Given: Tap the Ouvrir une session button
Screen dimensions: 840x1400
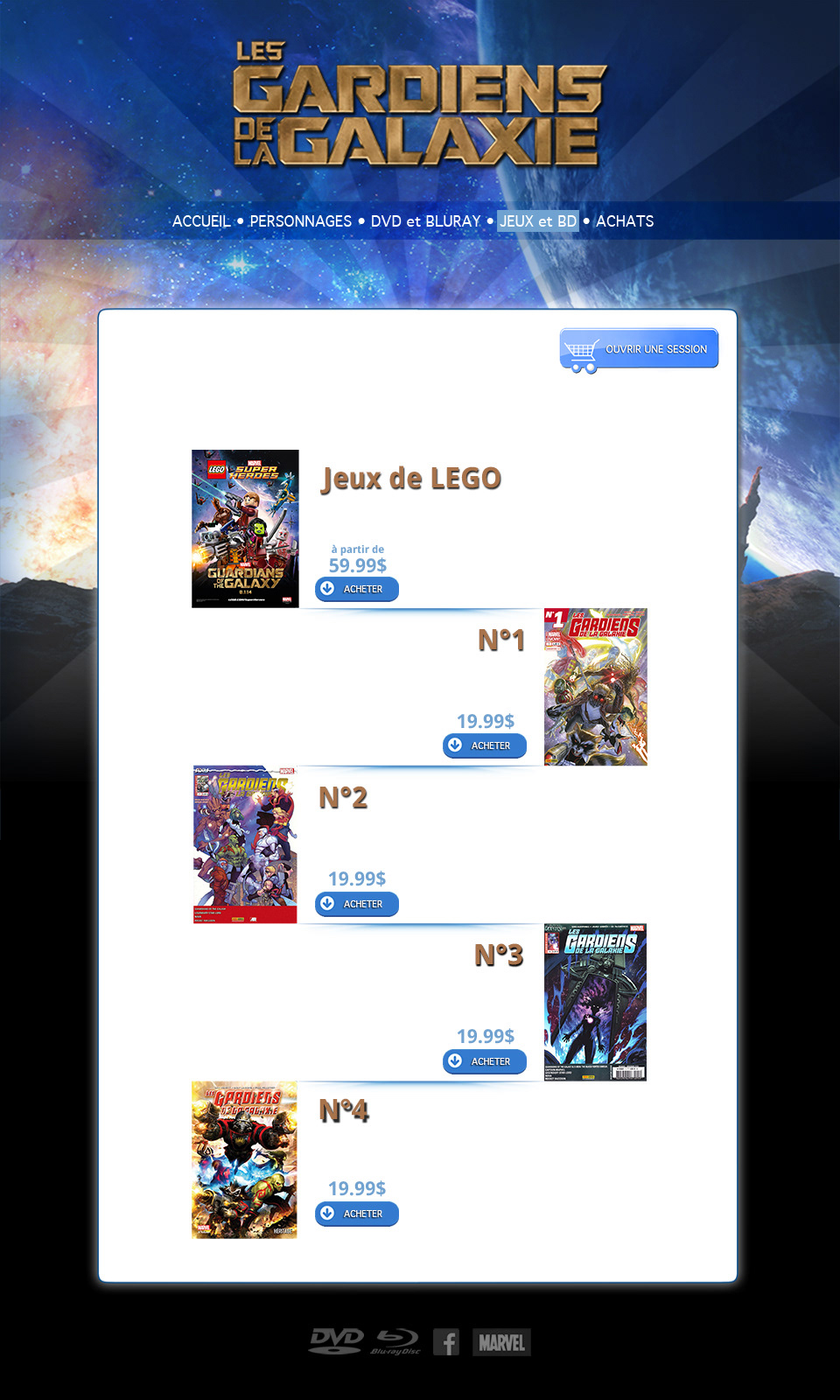Looking at the screenshot, I should coord(639,349).
